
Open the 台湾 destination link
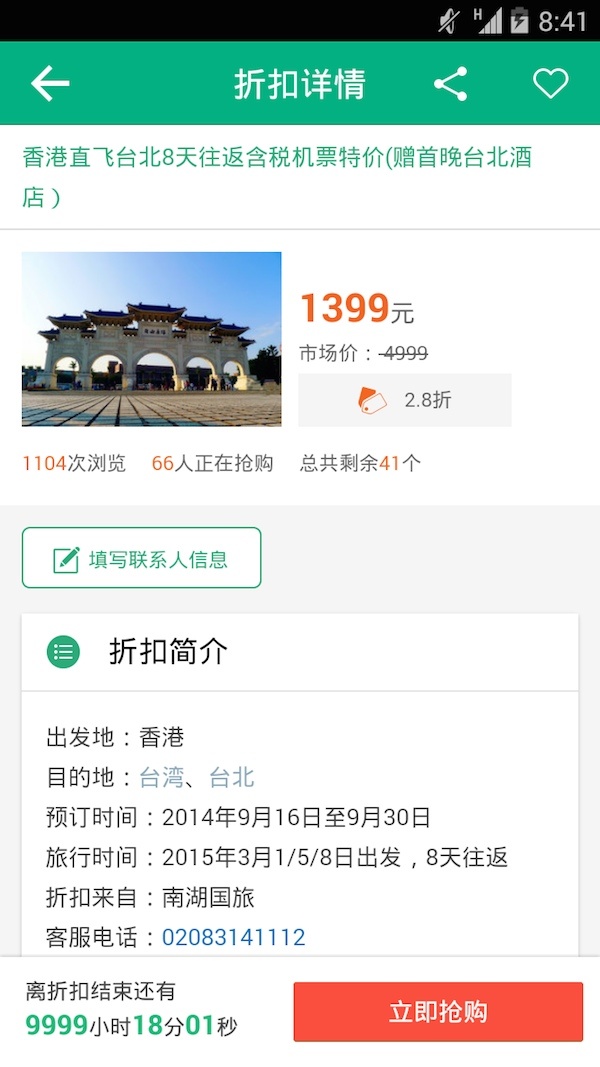coord(162,777)
